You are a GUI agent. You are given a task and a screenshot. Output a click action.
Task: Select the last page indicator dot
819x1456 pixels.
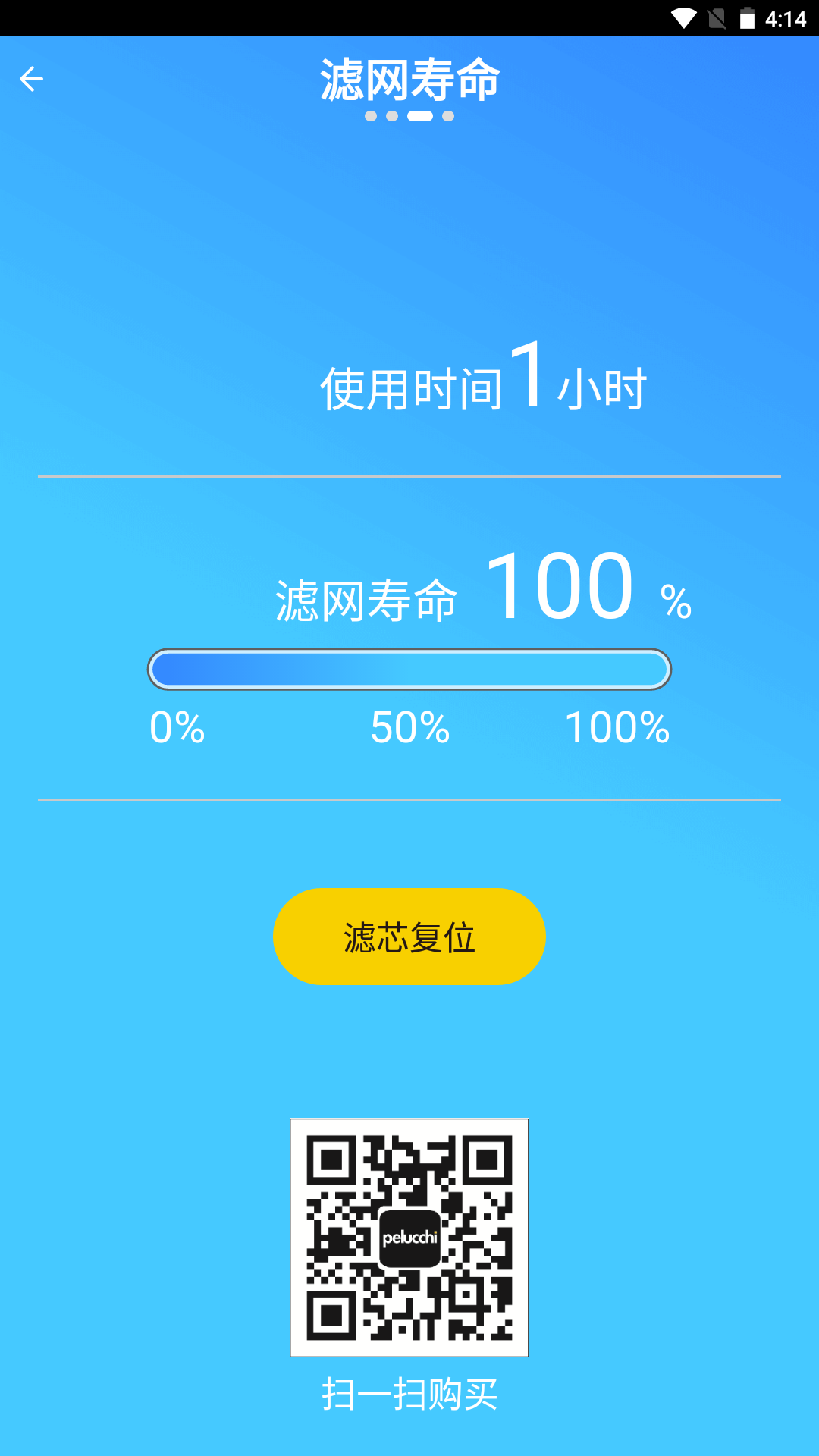448,117
